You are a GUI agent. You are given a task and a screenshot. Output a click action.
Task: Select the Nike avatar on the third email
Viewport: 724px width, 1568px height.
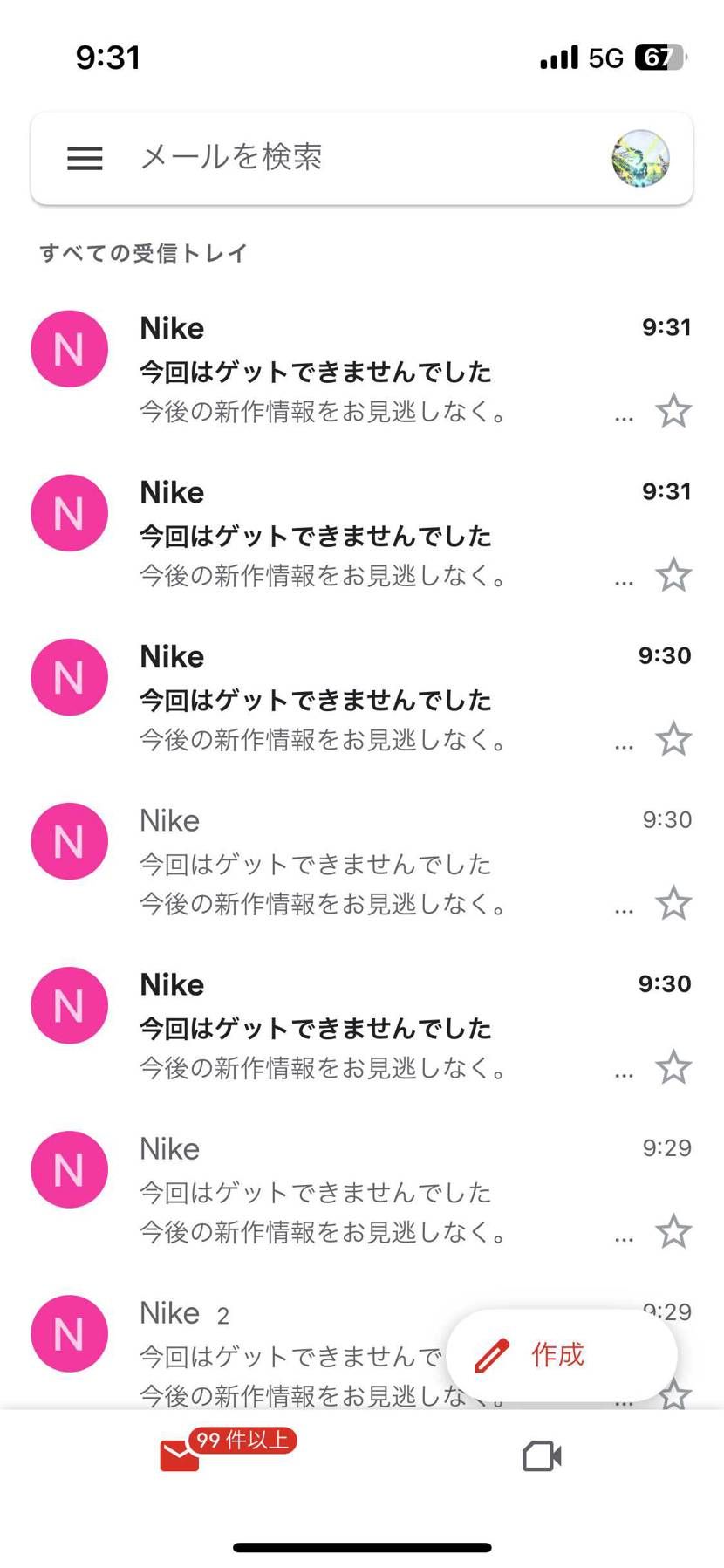(x=69, y=677)
